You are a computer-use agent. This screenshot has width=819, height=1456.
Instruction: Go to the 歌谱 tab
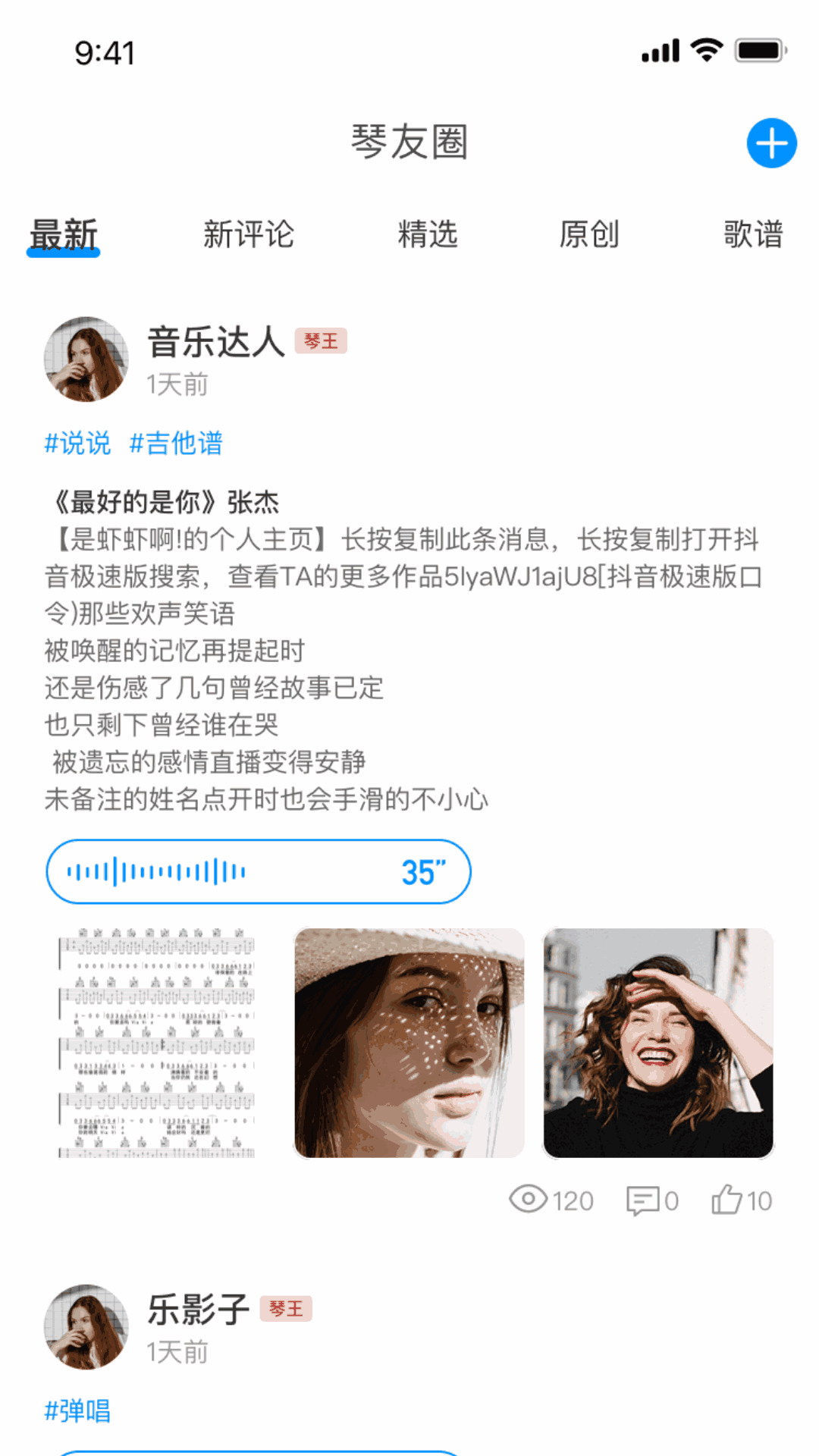coord(752,234)
